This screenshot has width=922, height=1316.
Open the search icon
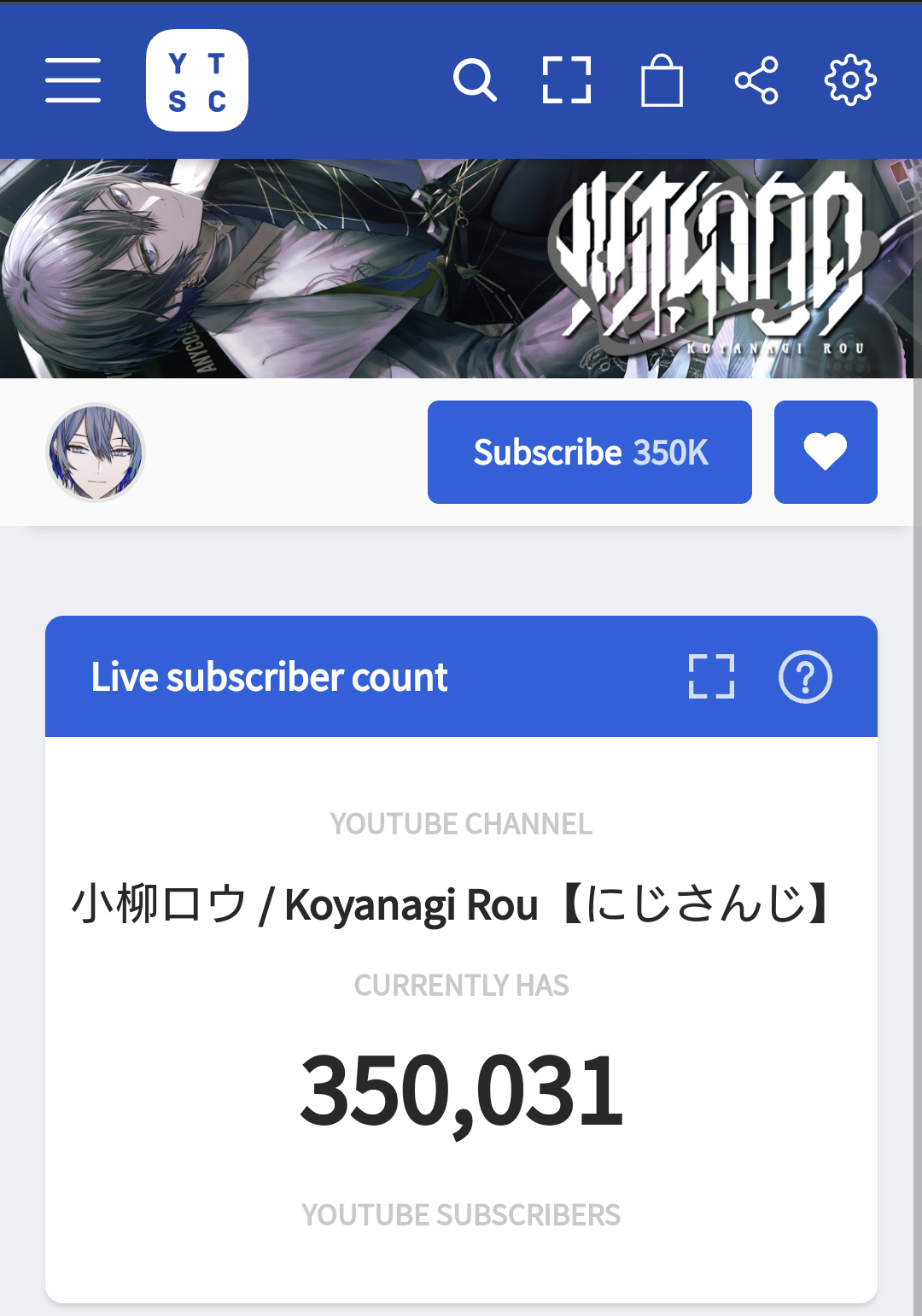[x=475, y=80]
